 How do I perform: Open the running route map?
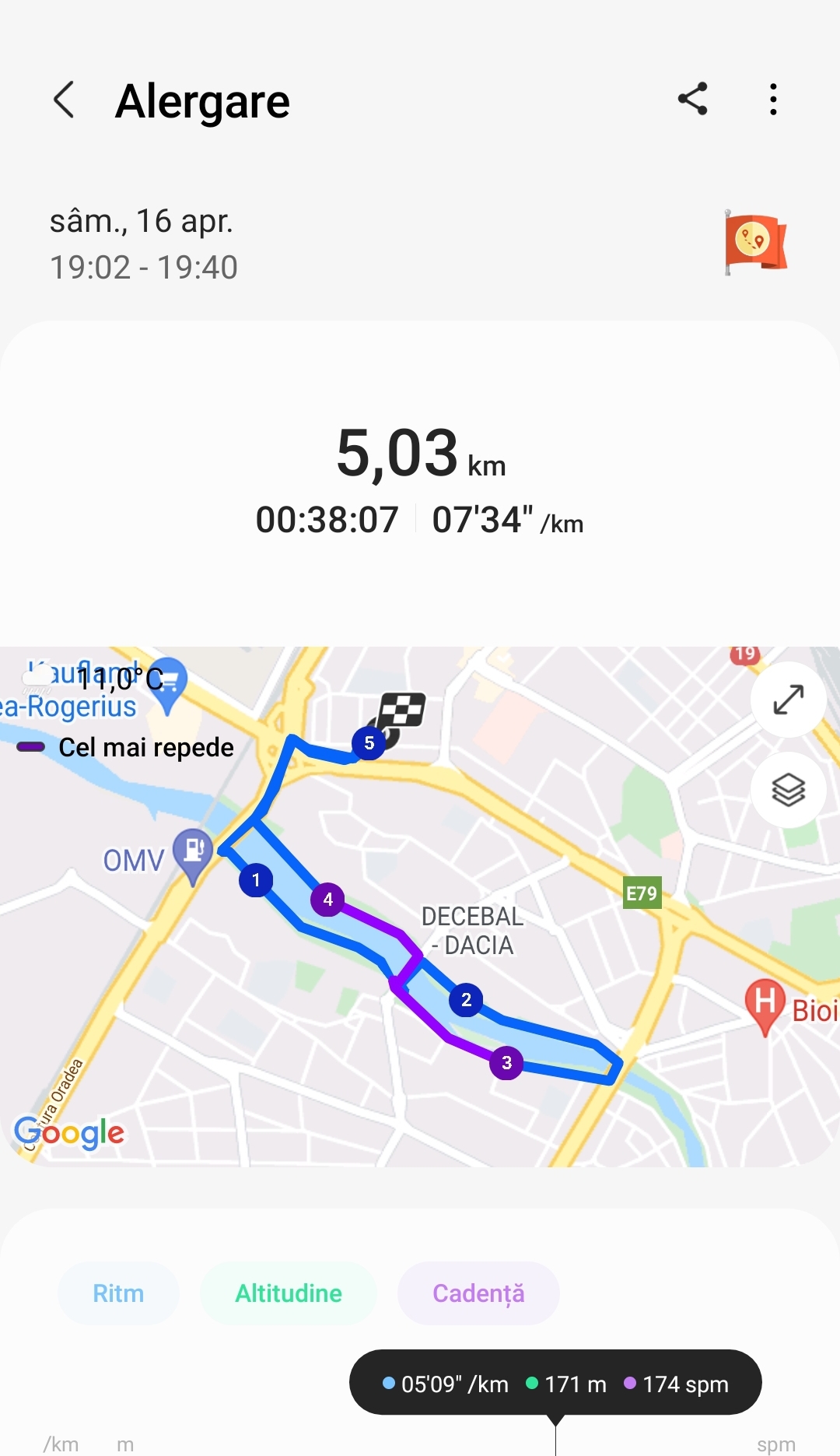[x=420, y=907]
